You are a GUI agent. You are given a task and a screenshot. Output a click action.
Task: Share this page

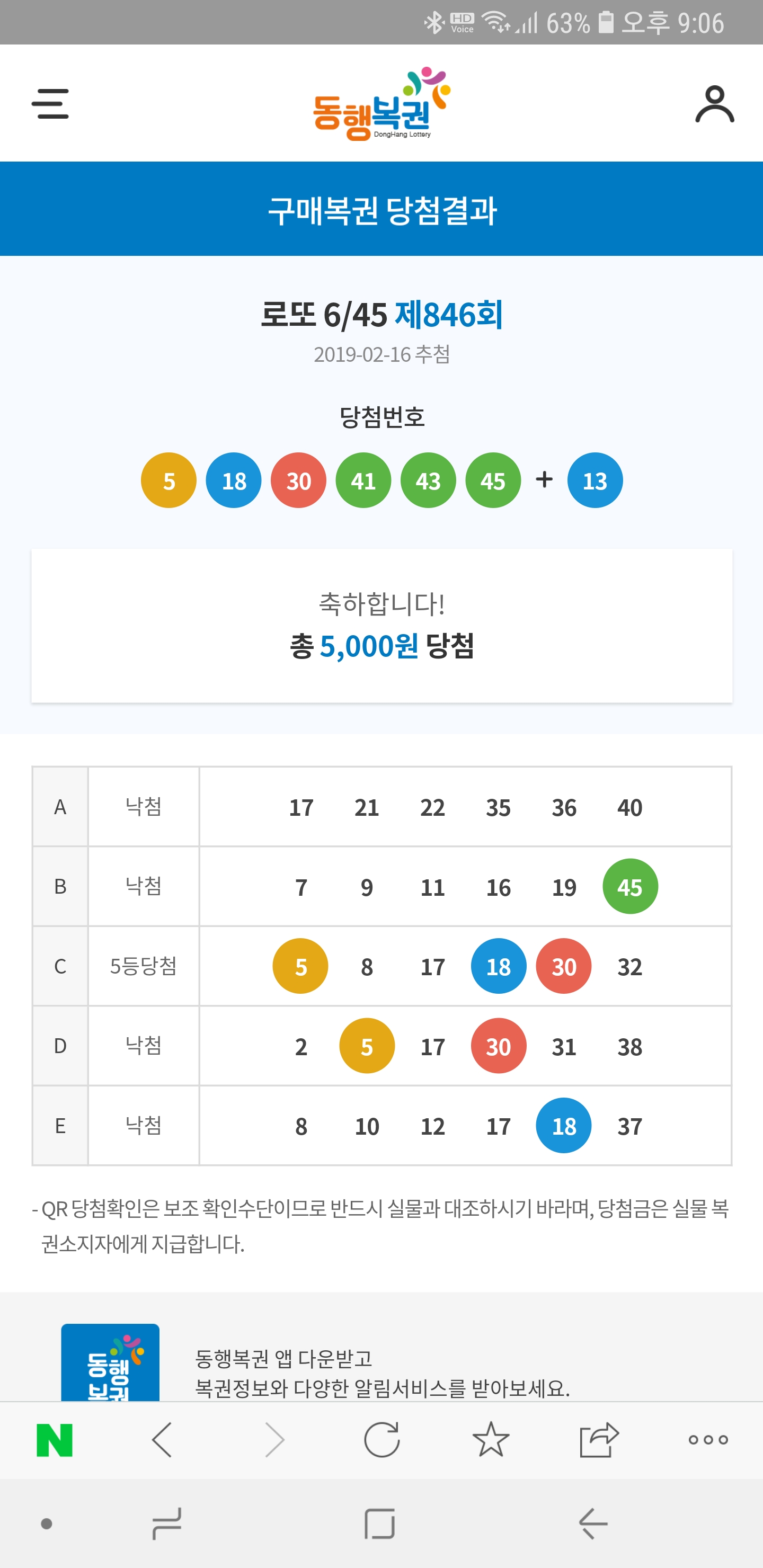pyautogui.click(x=599, y=1440)
